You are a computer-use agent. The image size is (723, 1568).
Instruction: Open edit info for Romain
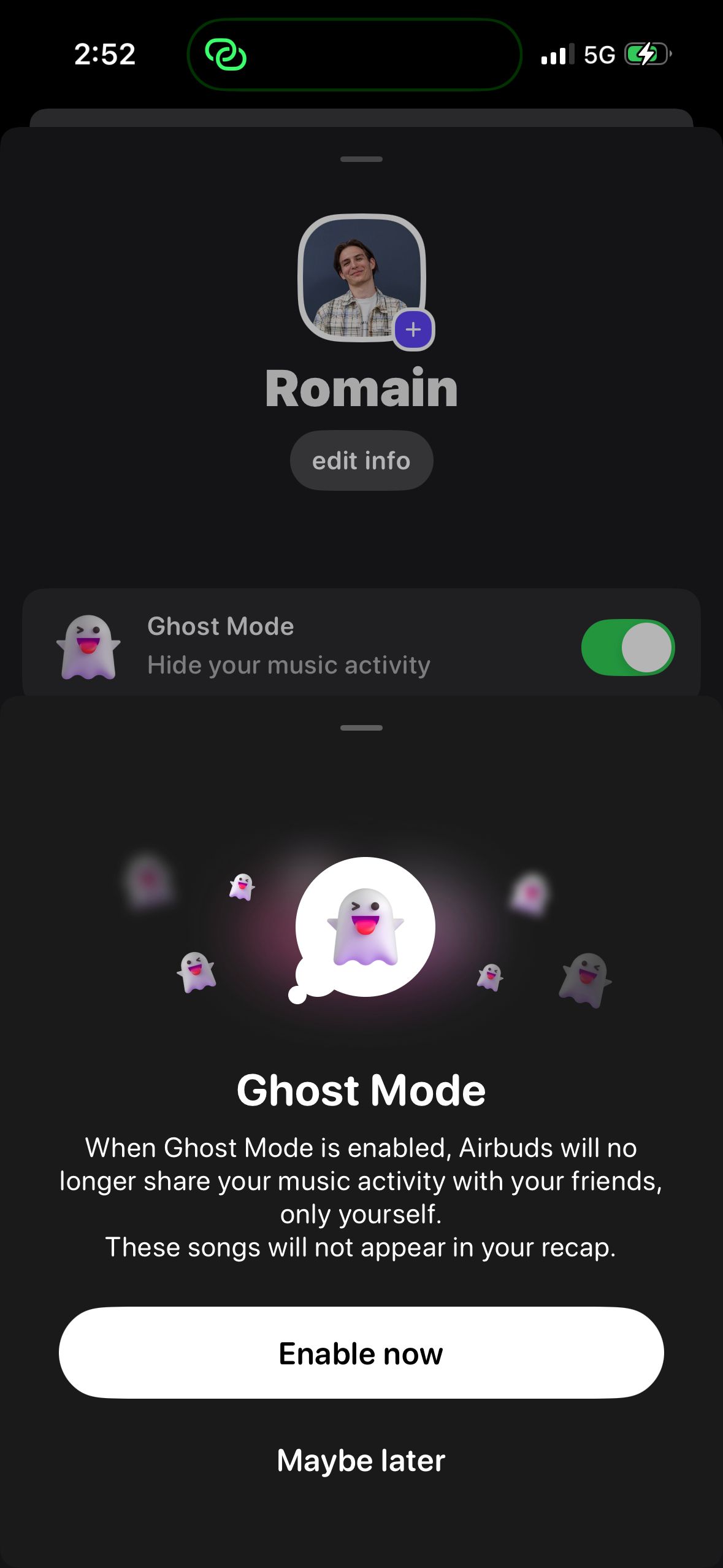tap(361, 461)
